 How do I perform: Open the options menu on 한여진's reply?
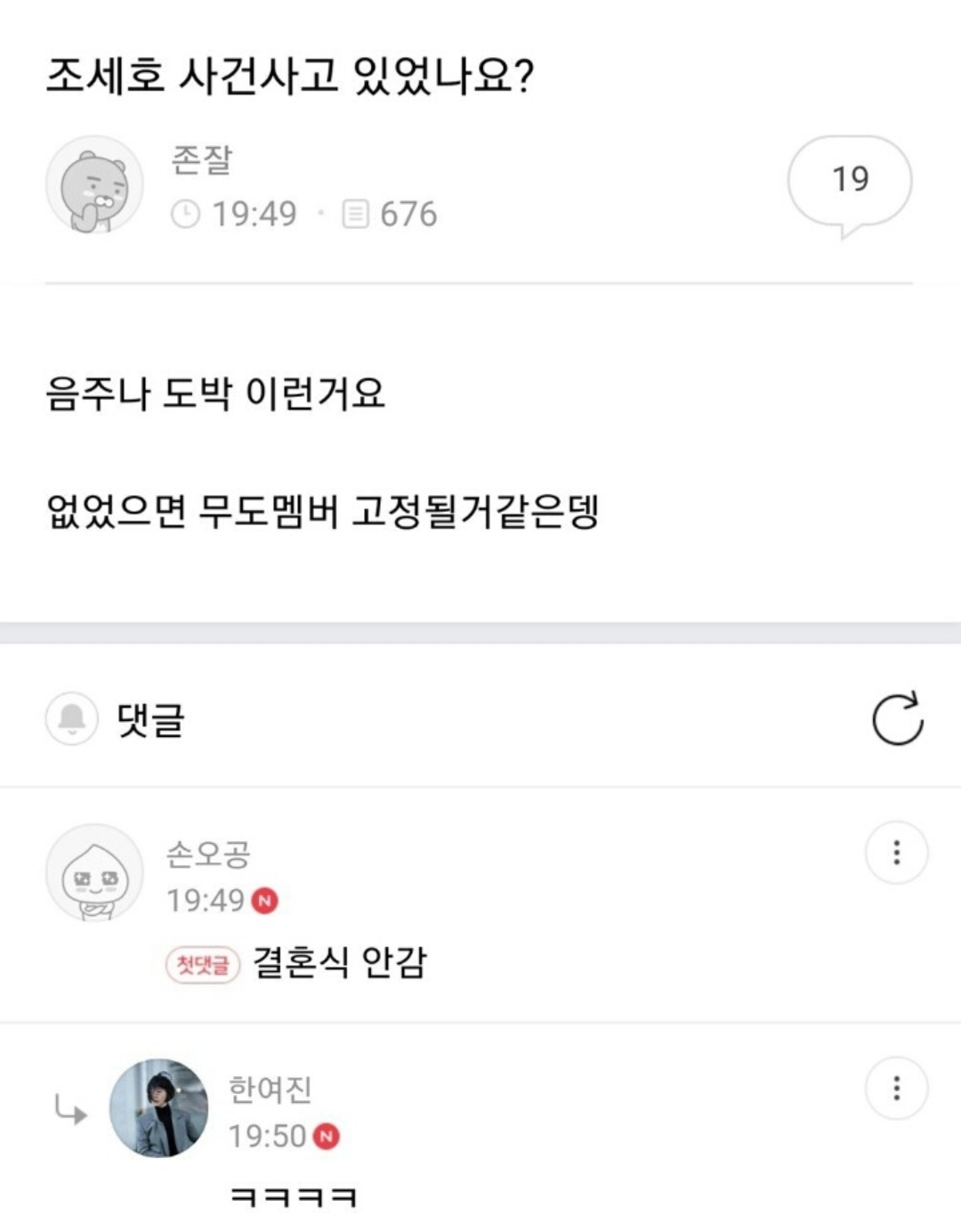click(x=896, y=1088)
